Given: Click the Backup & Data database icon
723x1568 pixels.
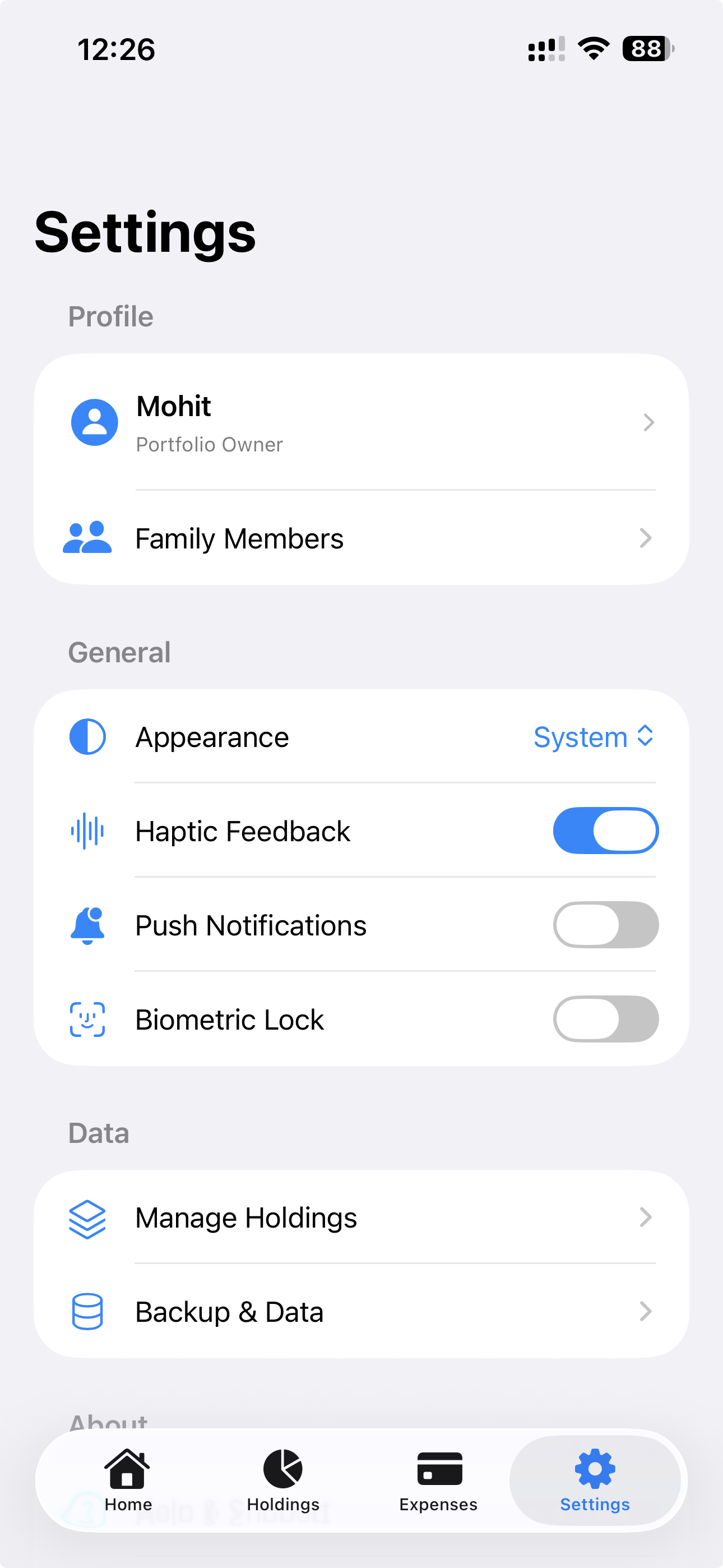Looking at the screenshot, I should click(x=87, y=1311).
